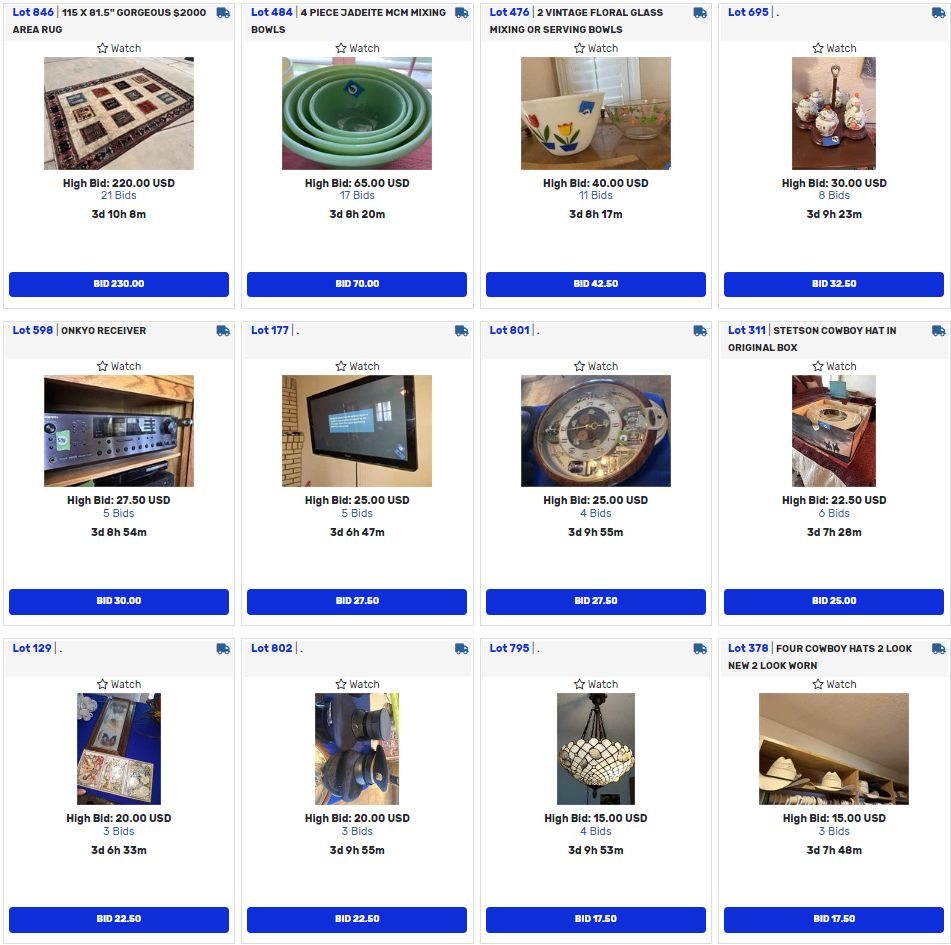The height and width of the screenshot is (945, 951).
Task: Bid 30.00 on the Onkyo receiver
Action: tap(119, 601)
